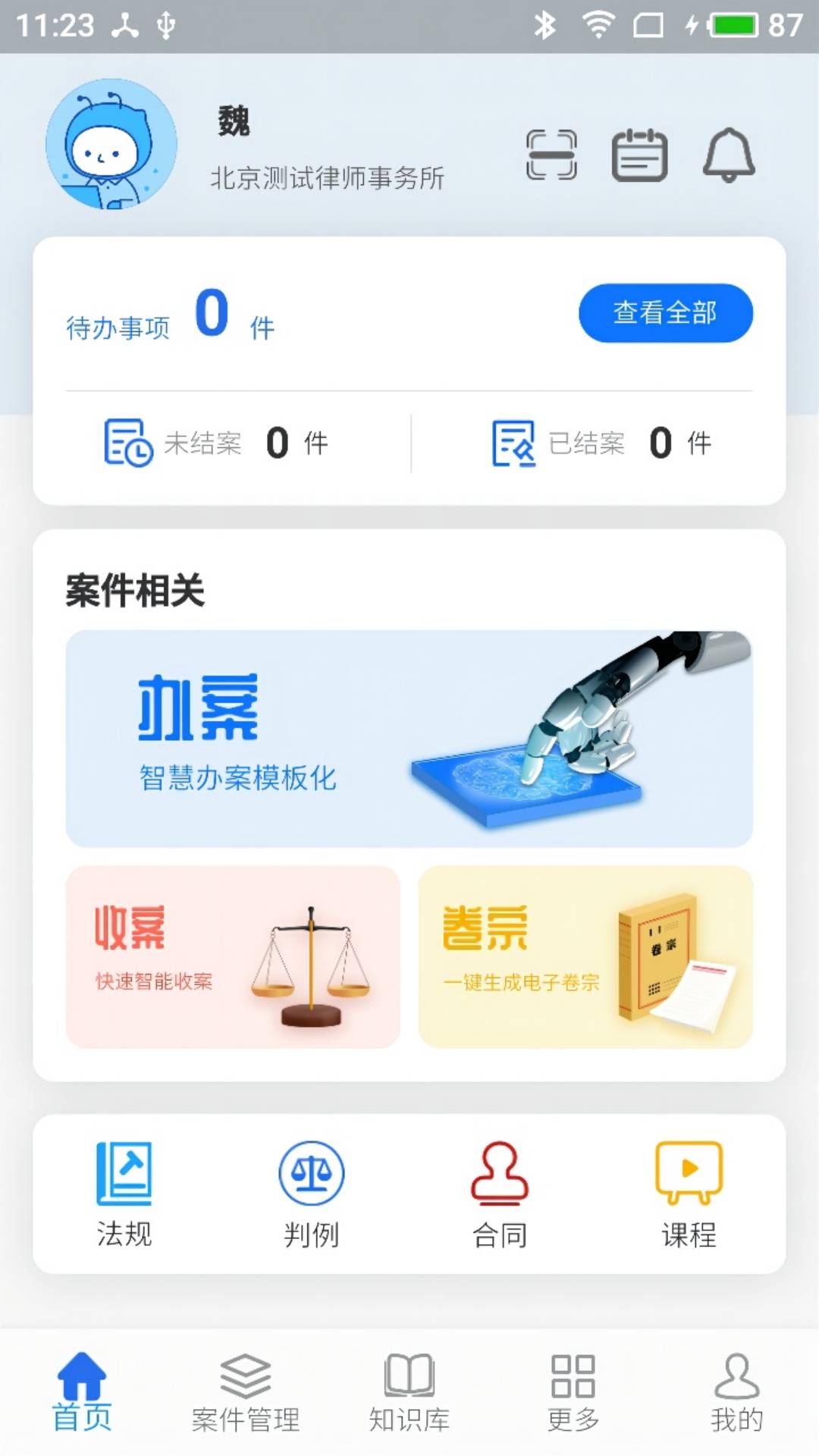Open the 办案 smart case handling card
Image resolution: width=819 pixels, height=1456 pixels.
coord(409,739)
